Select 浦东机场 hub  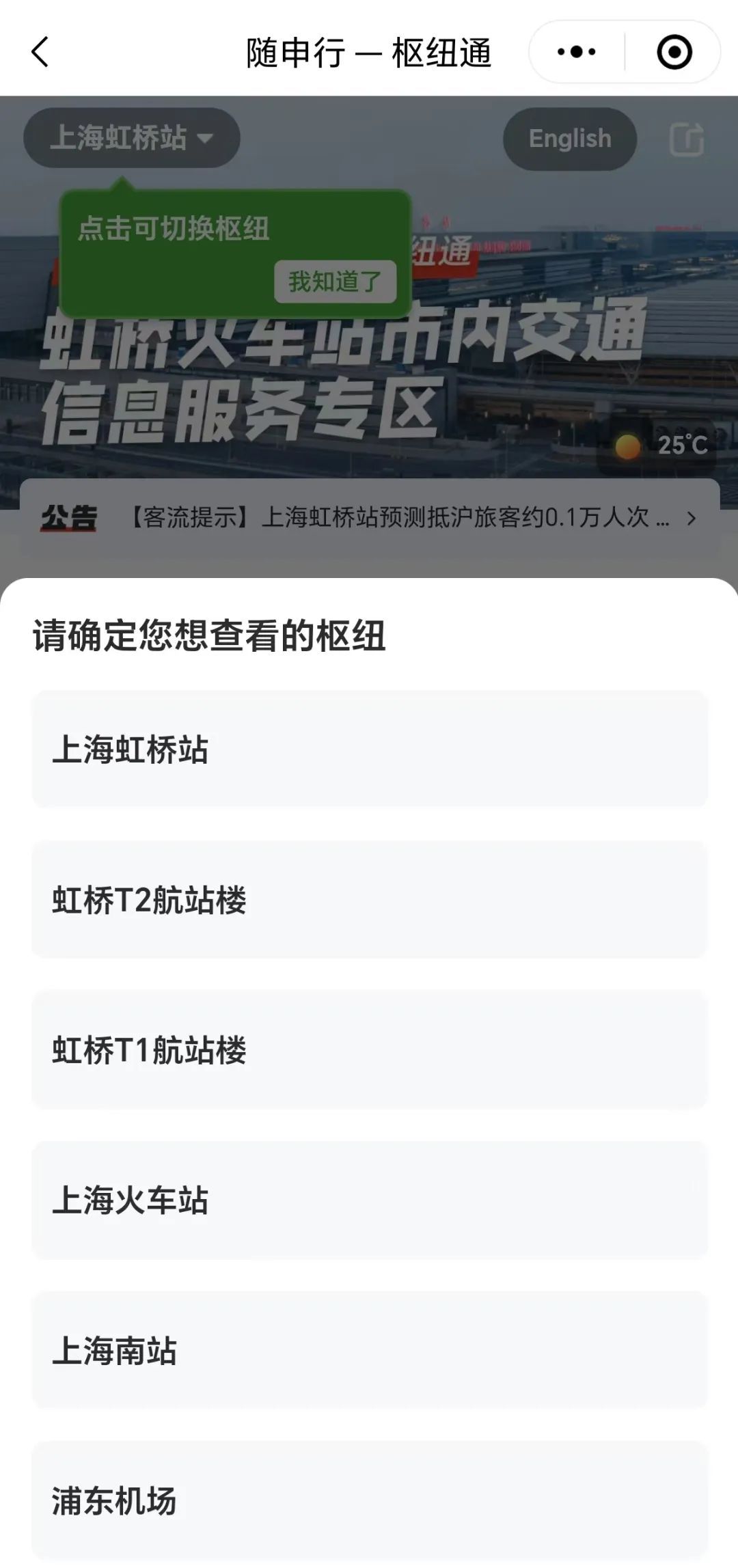pyautogui.click(x=369, y=1500)
